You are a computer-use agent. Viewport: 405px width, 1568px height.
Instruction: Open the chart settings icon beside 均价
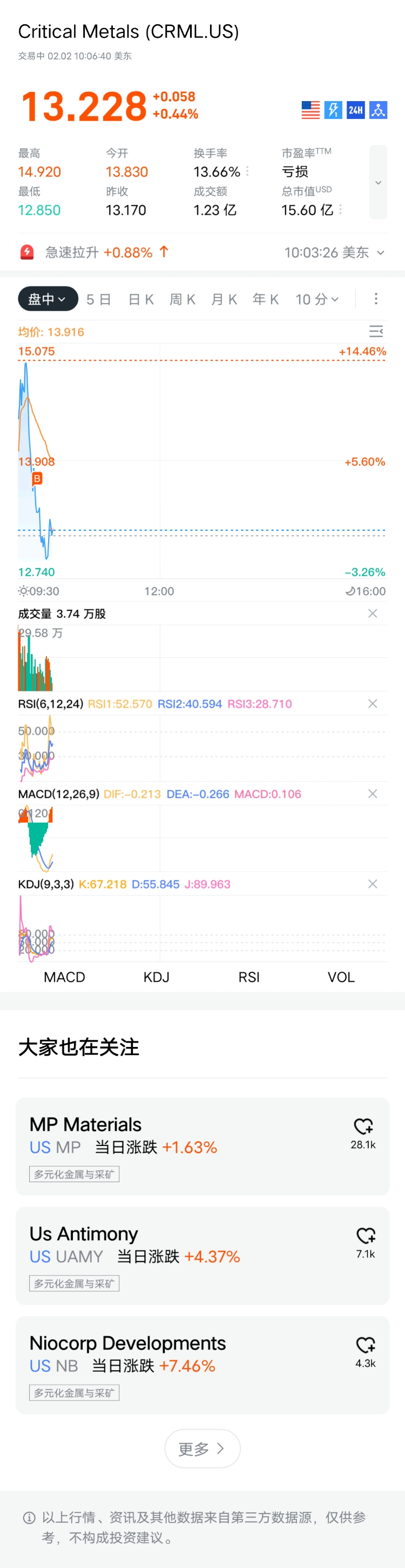[x=376, y=331]
